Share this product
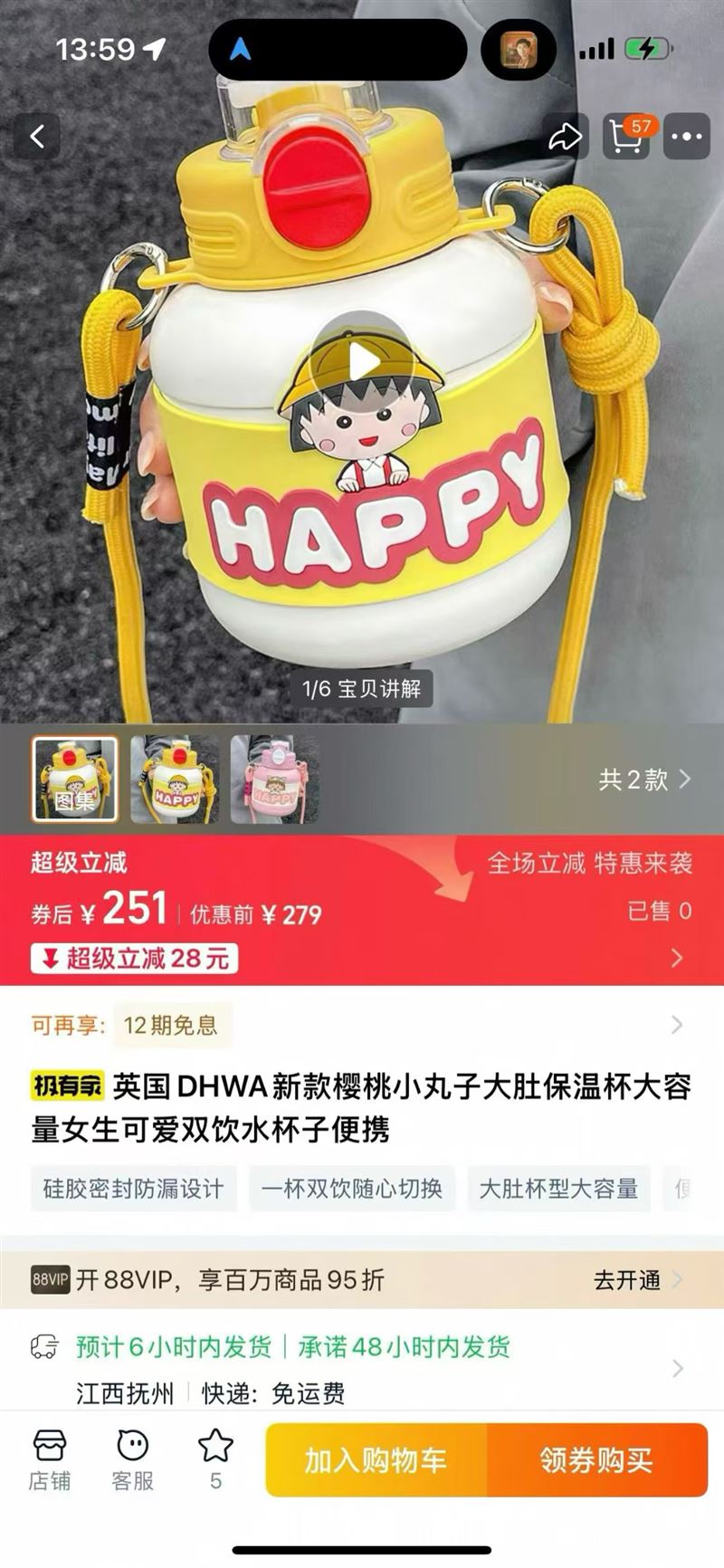 point(565,137)
